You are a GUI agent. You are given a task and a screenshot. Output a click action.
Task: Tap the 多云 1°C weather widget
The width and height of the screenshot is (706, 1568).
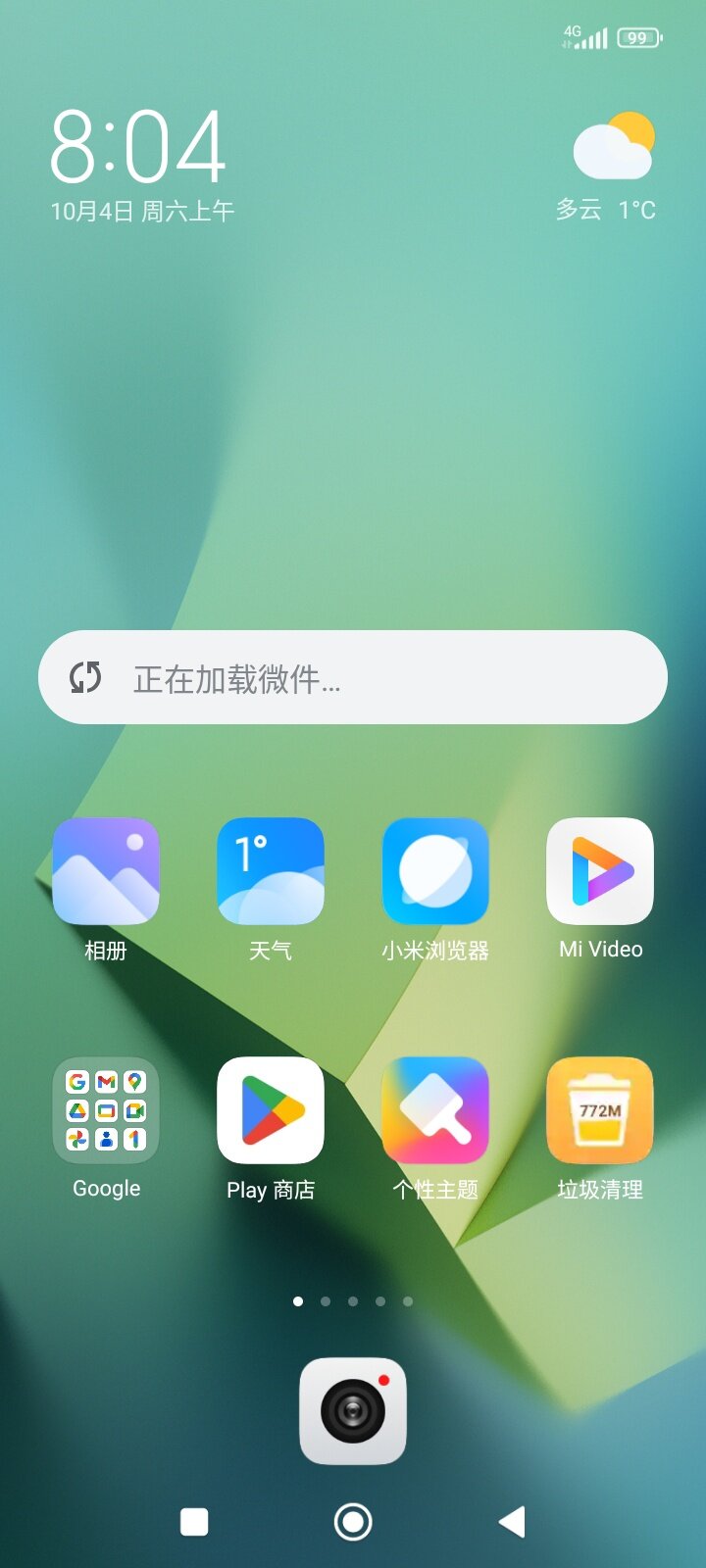click(610, 169)
